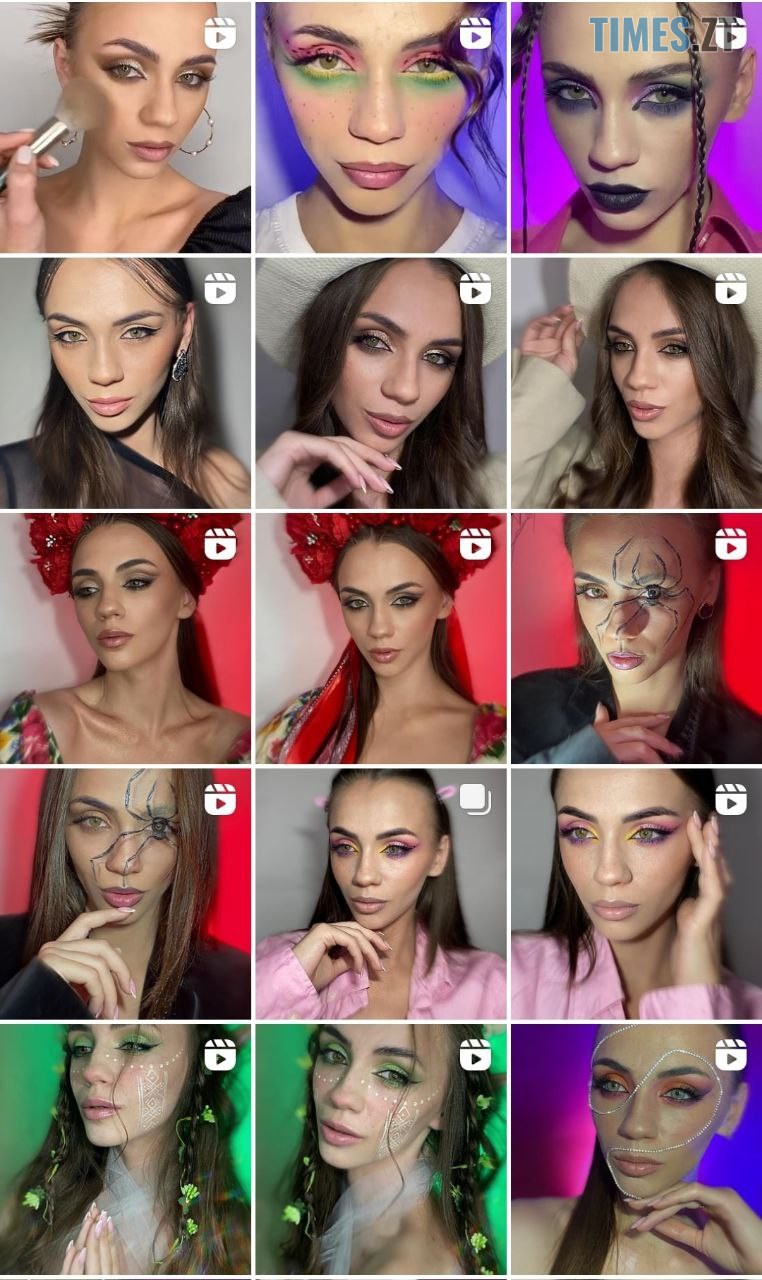The width and height of the screenshot is (762, 1280).
Task: Open the flower wreath reel with red ribbons
Action: coord(380,639)
